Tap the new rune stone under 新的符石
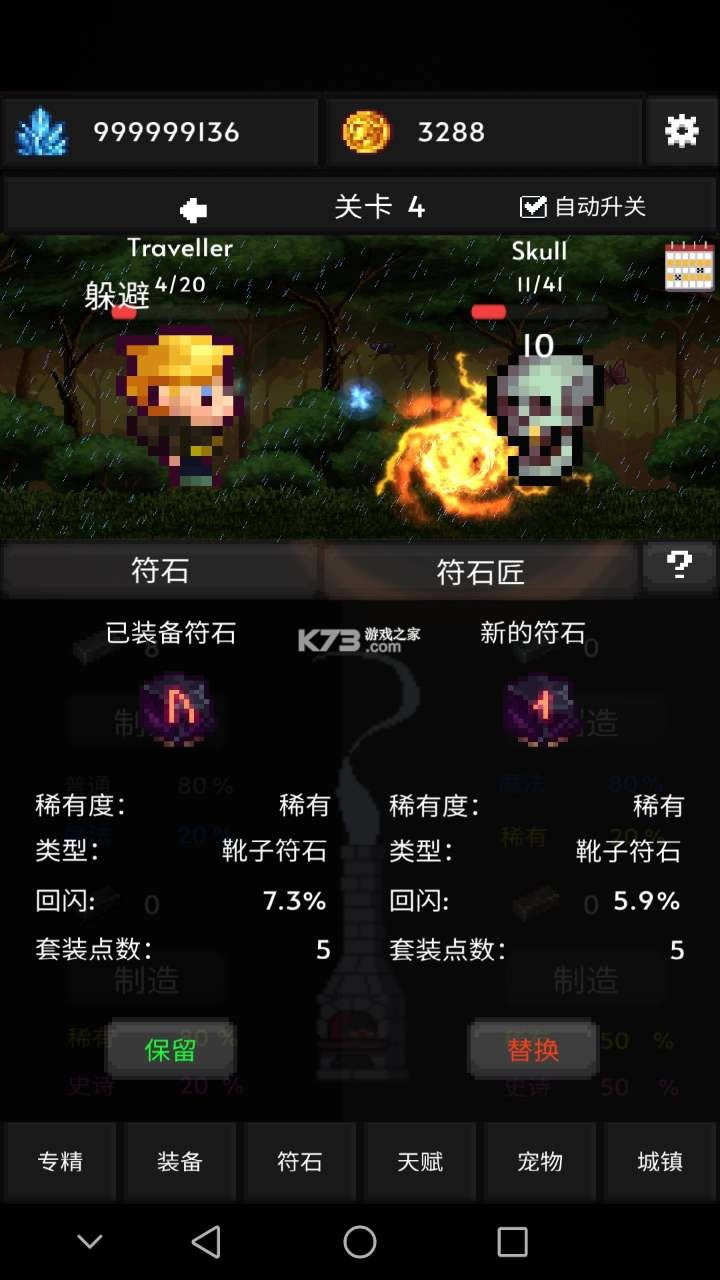This screenshot has width=720, height=1280. (x=540, y=710)
